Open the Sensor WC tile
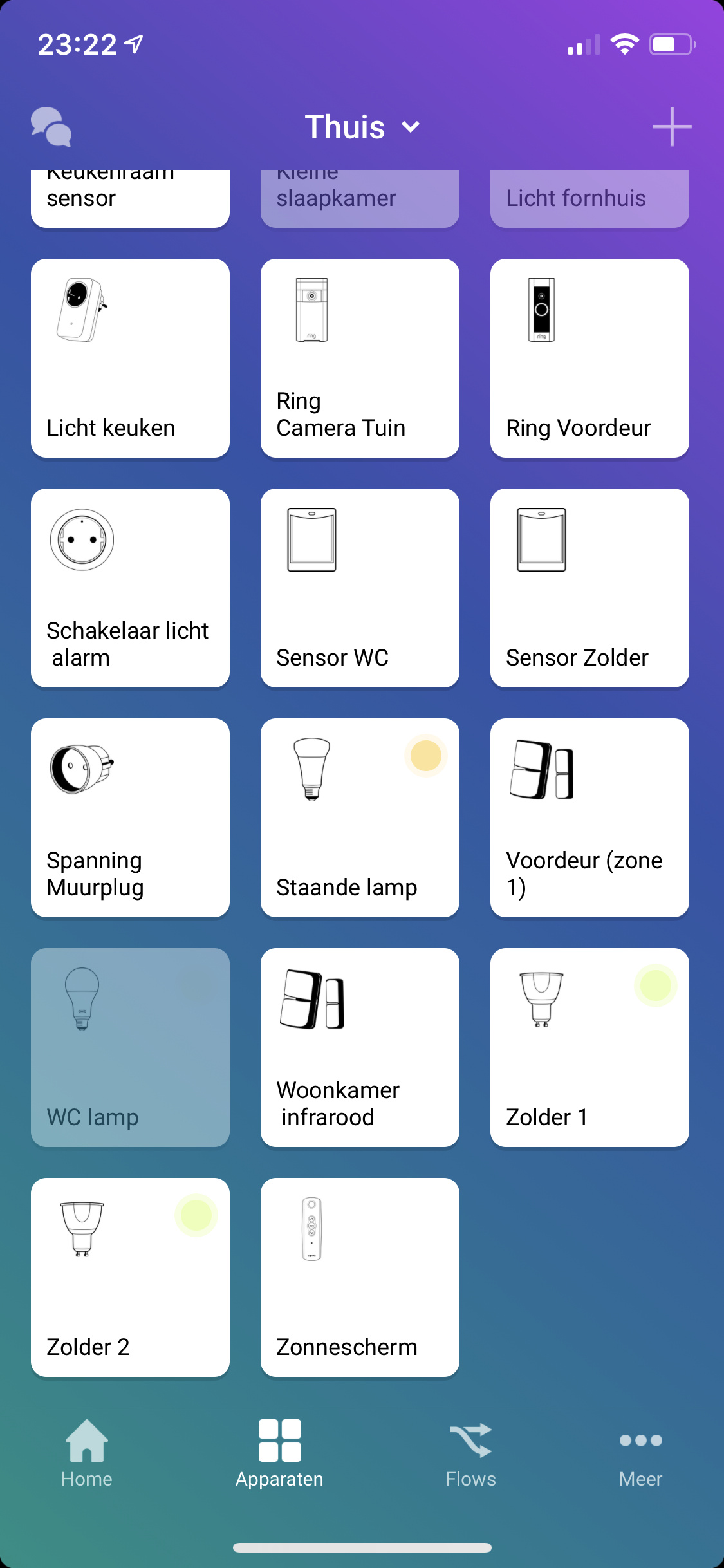Screen dimensions: 724x1568 (360, 588)
